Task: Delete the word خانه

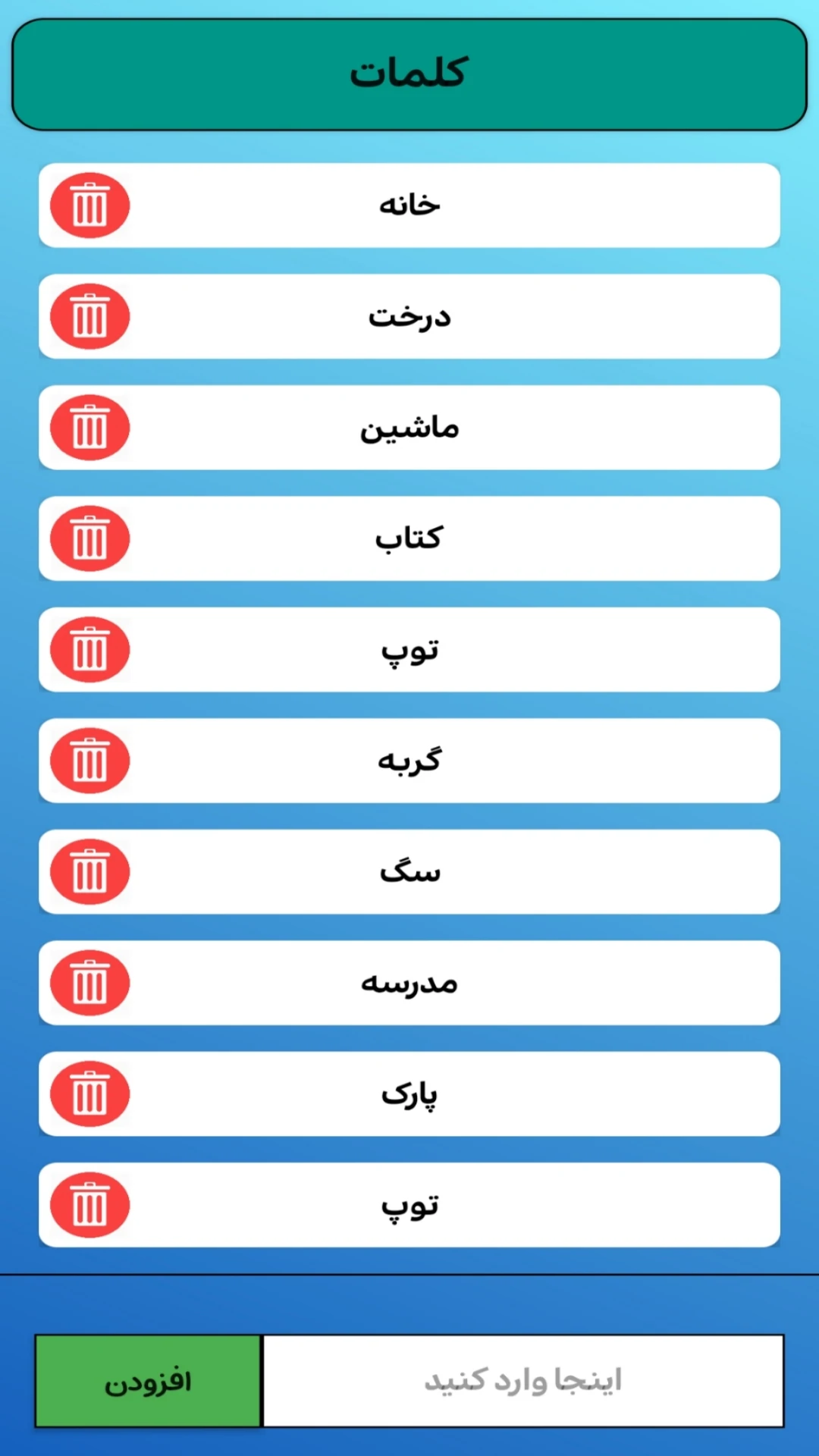Action: pyautogui.click(x=89, y=206)
